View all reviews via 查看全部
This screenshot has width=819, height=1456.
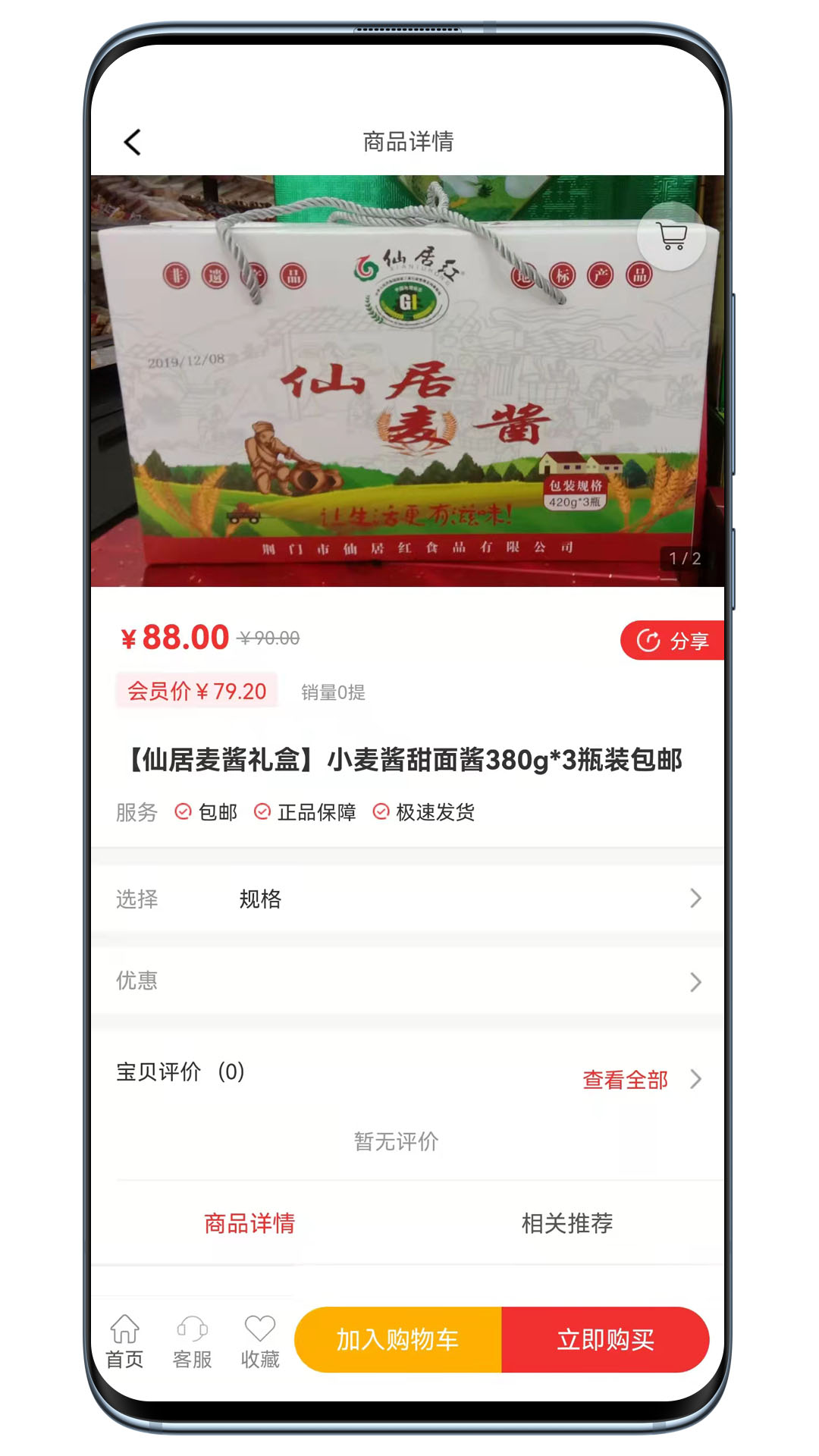pos(626,1079)
